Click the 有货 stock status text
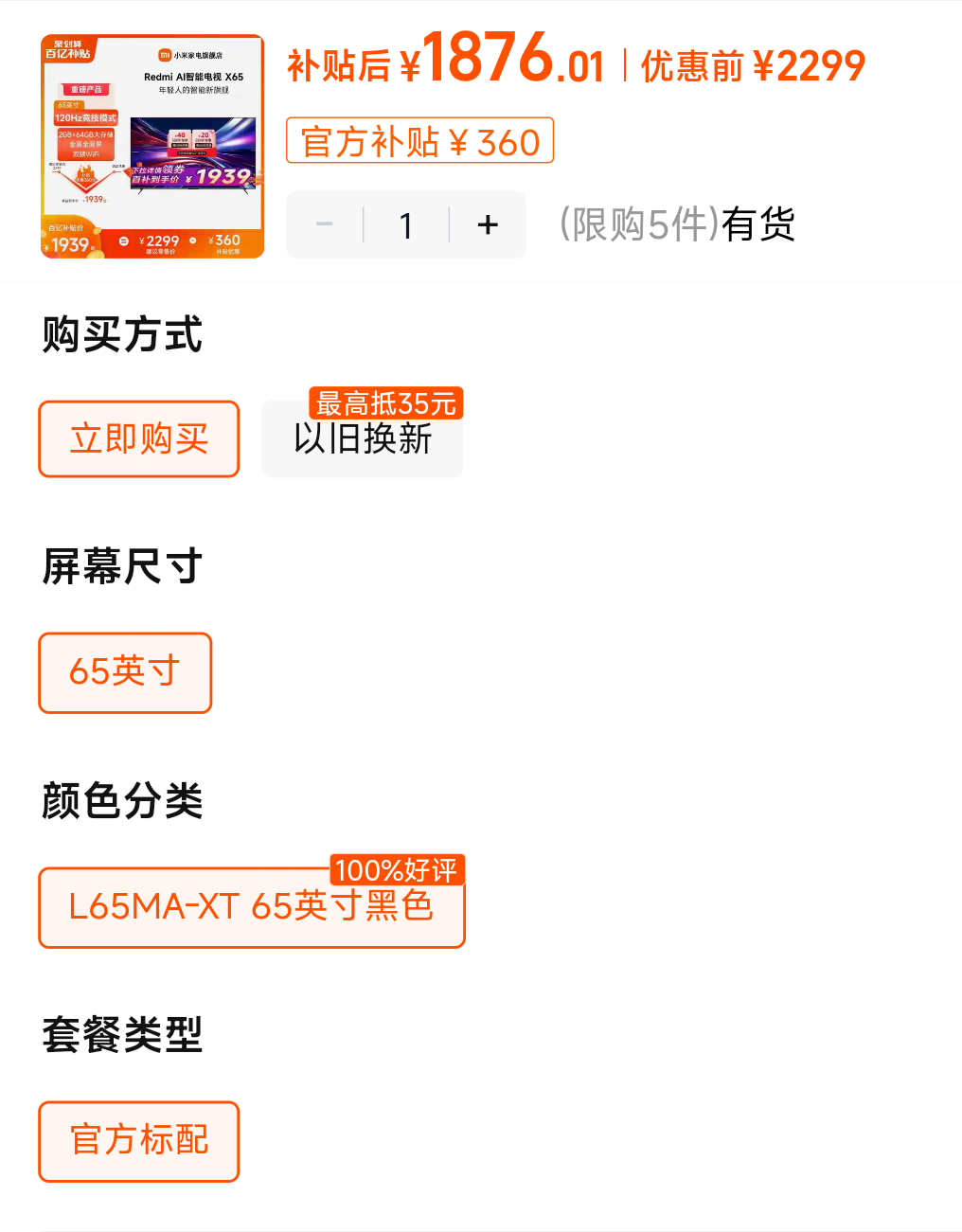Viewport: 962px width, 1232px height. pos(757,224)
